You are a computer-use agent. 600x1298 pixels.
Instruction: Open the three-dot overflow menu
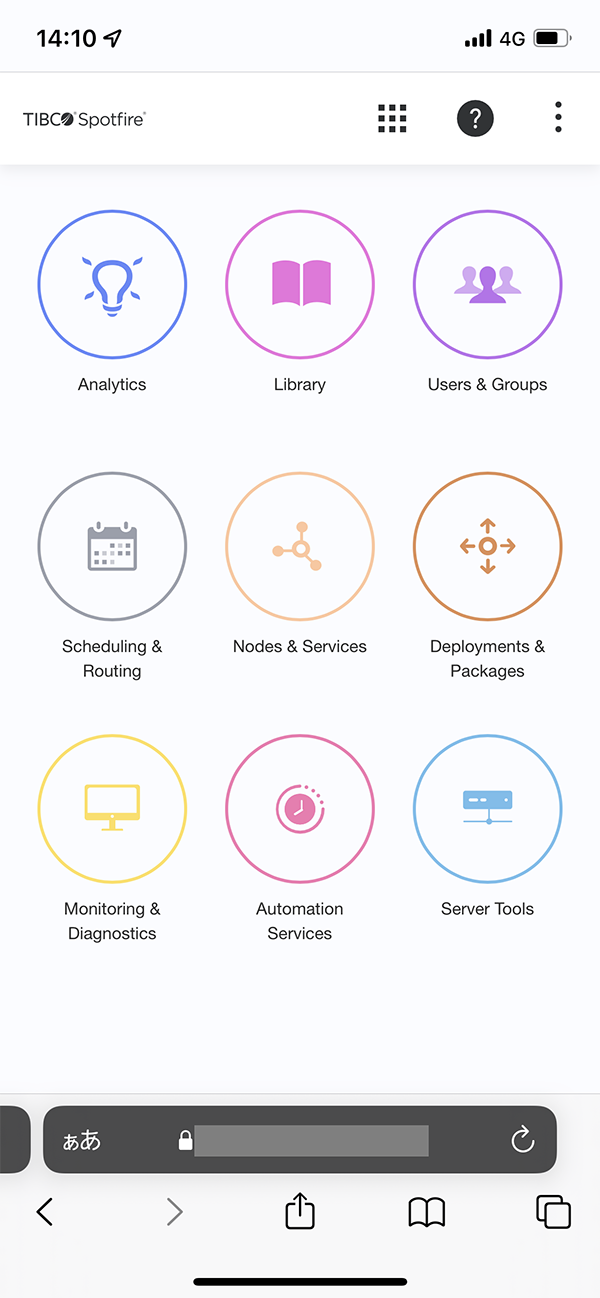pyautogui.click(x=558, y=118)
